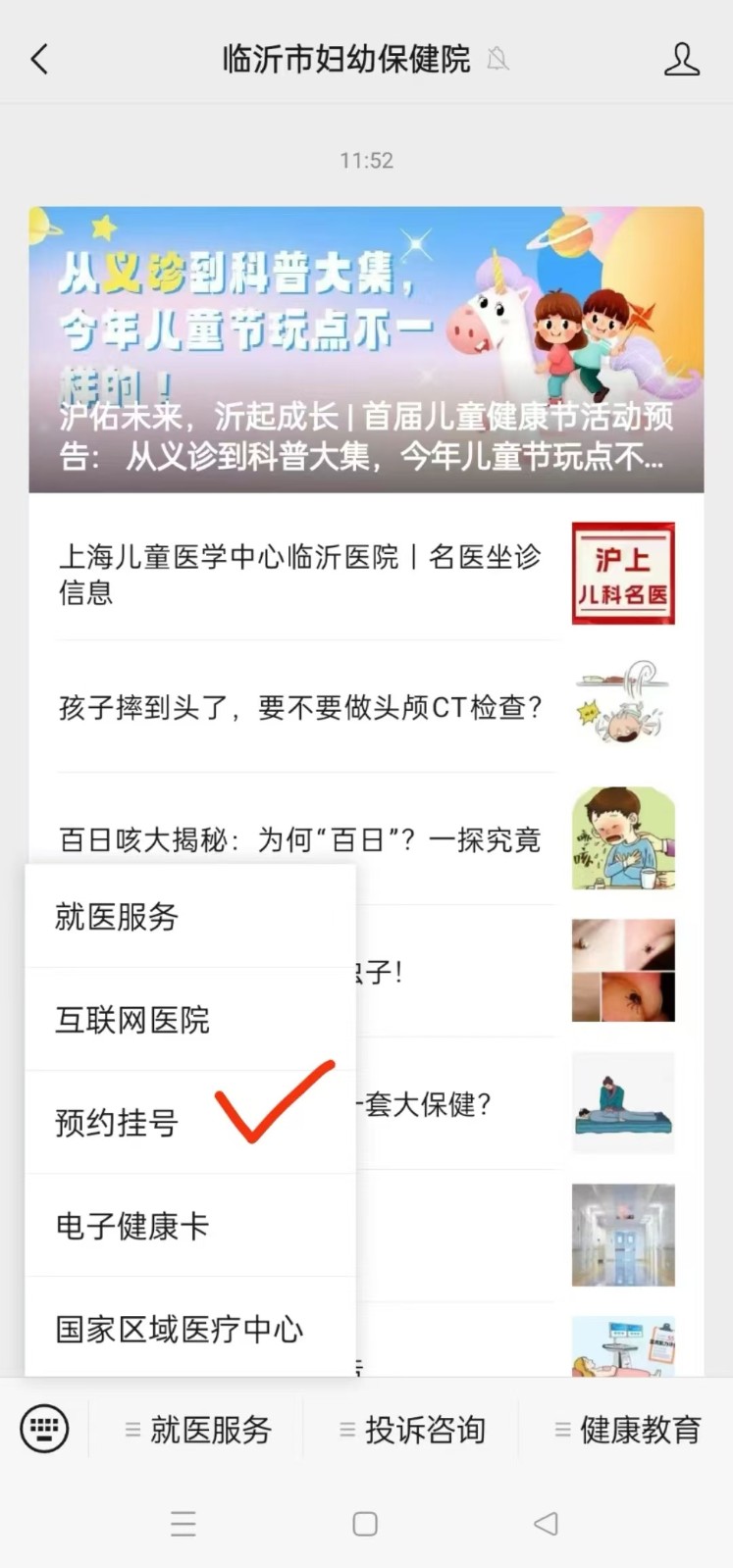Switch to keyboard input mode
The image size is (733, 1568).
coord(44,1429)
